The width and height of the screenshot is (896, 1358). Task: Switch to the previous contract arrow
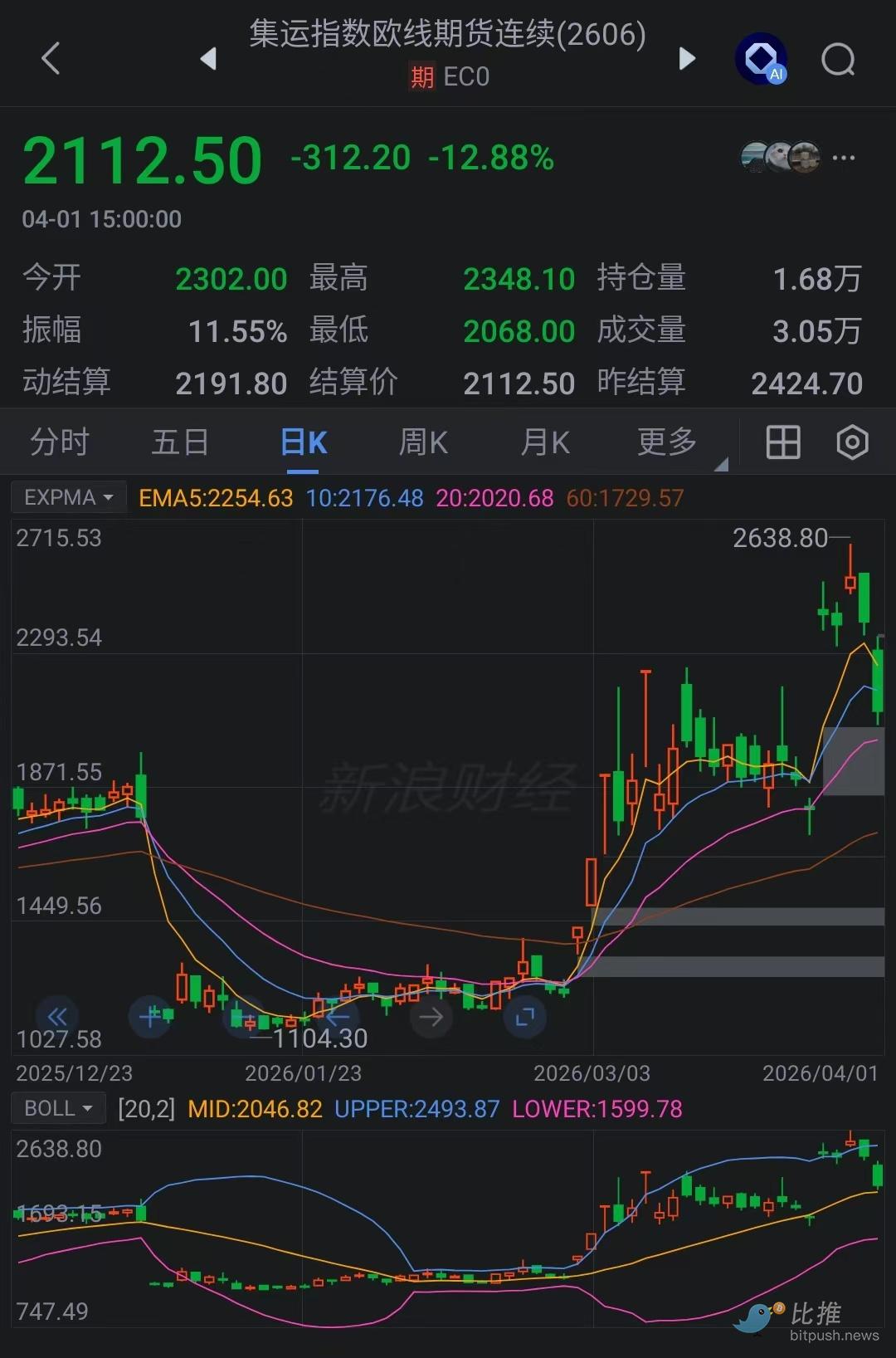tap(208, 59)
